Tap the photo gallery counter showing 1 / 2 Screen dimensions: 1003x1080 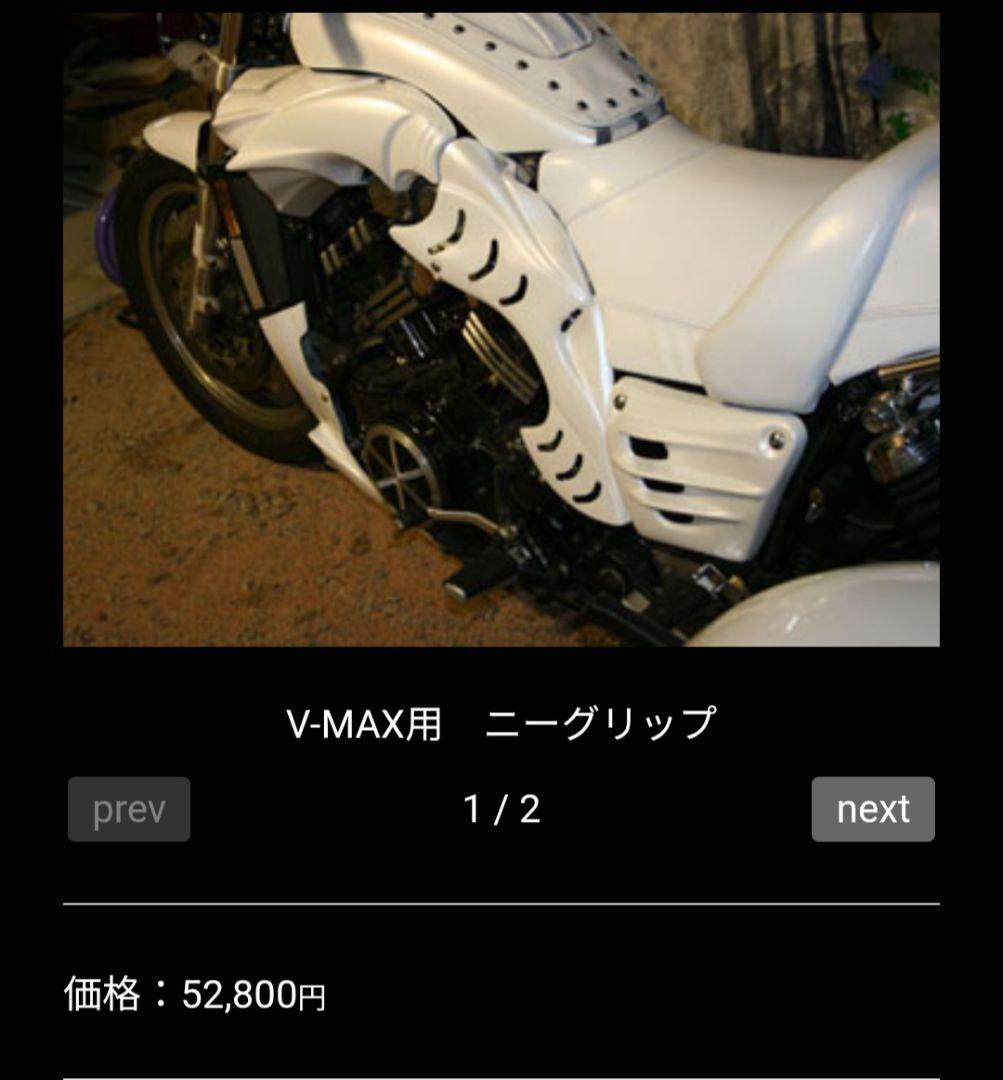[x=502, y=809]
